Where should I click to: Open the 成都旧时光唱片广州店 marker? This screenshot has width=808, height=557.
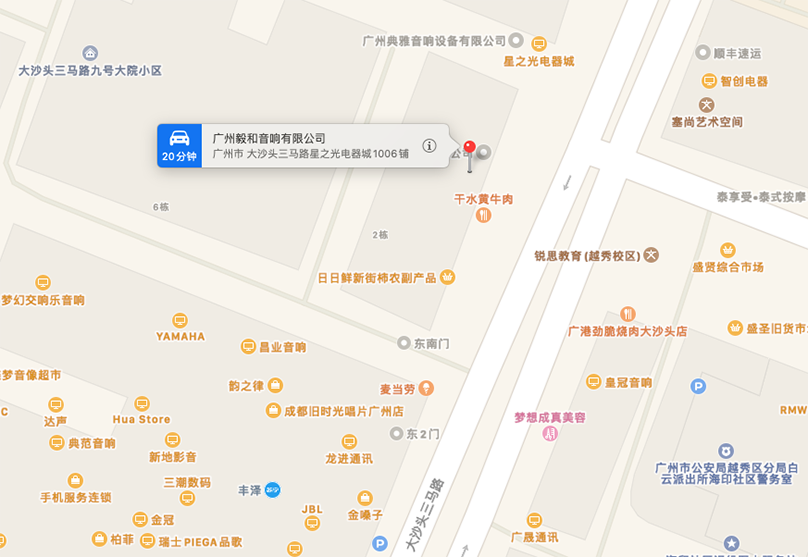[x=273, y=410]
